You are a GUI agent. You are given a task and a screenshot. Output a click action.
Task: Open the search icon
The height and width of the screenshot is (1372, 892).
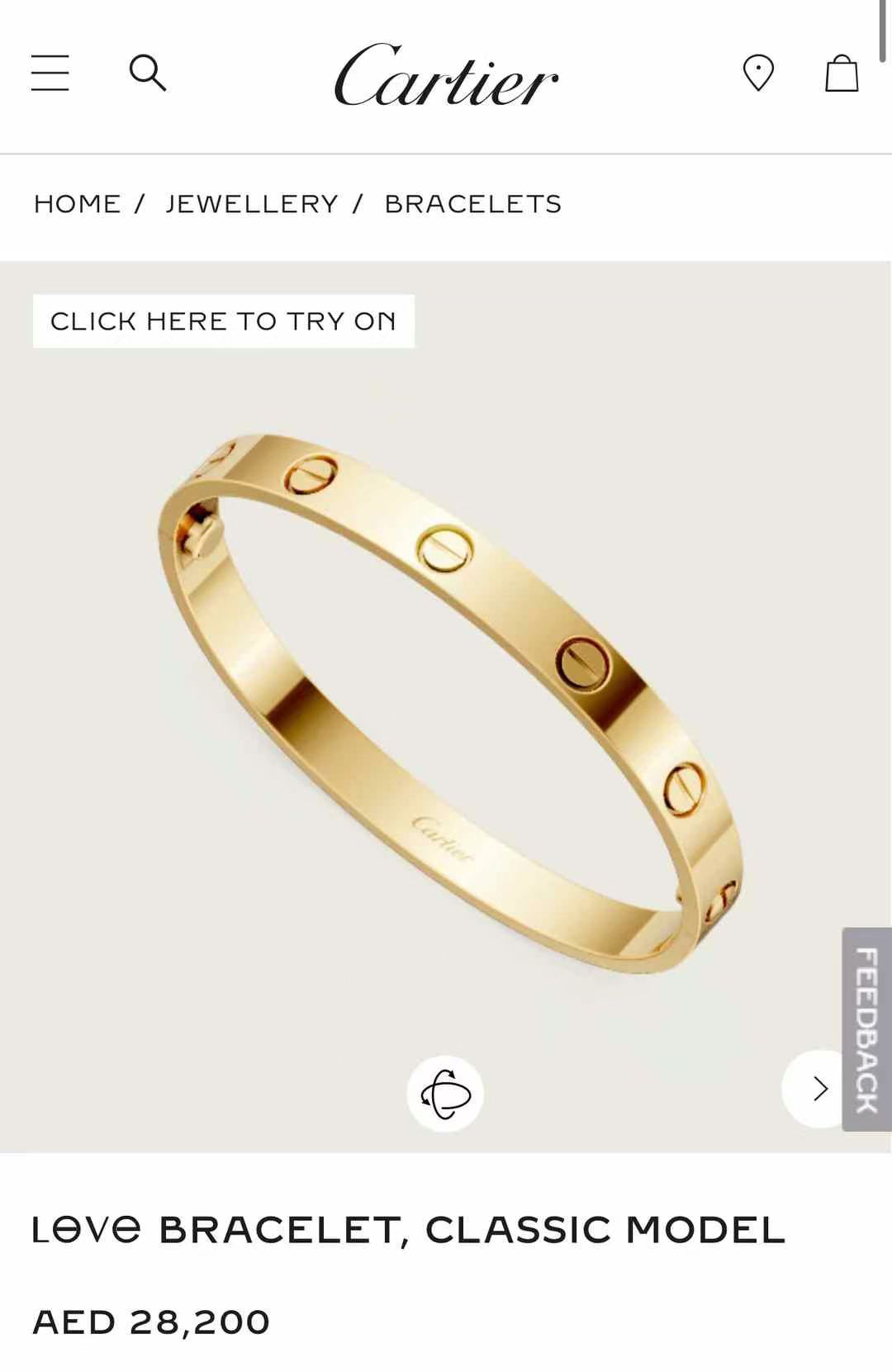coord(148,73)
